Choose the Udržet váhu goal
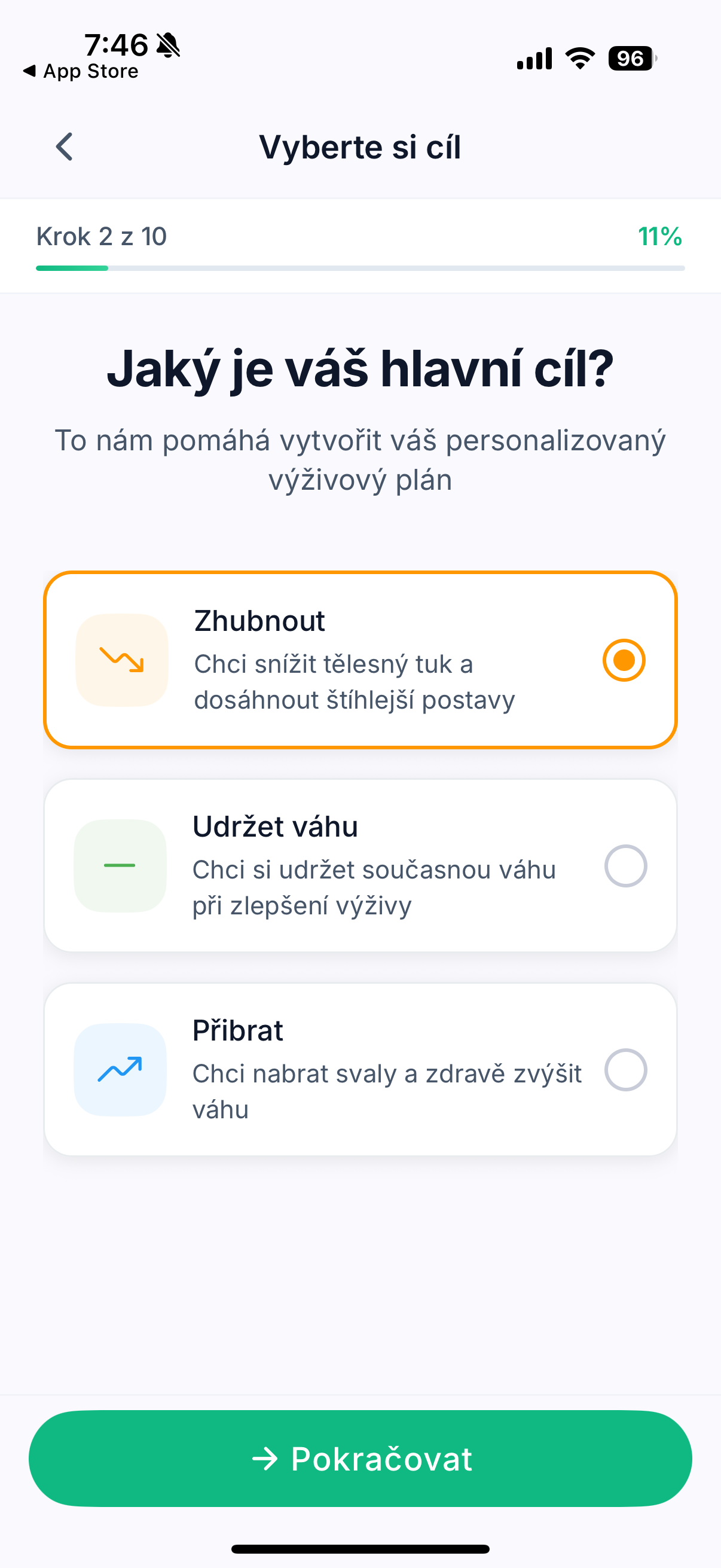 pos(360,865)
